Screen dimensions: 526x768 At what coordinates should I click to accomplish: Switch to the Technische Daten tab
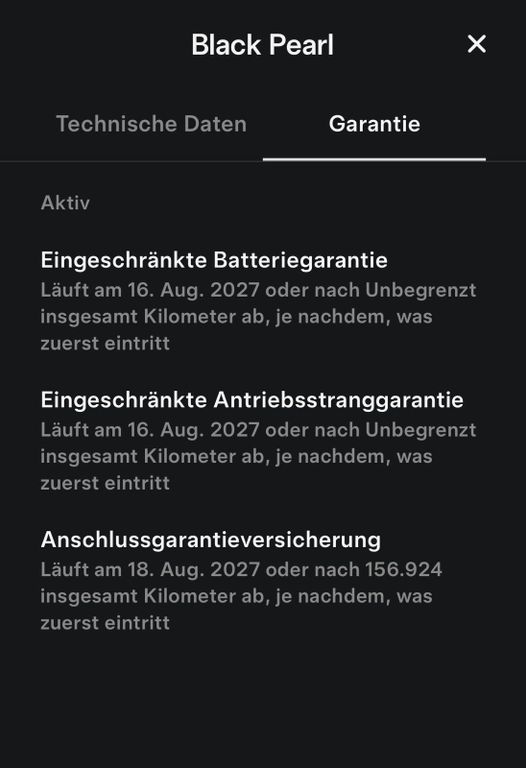151,124
